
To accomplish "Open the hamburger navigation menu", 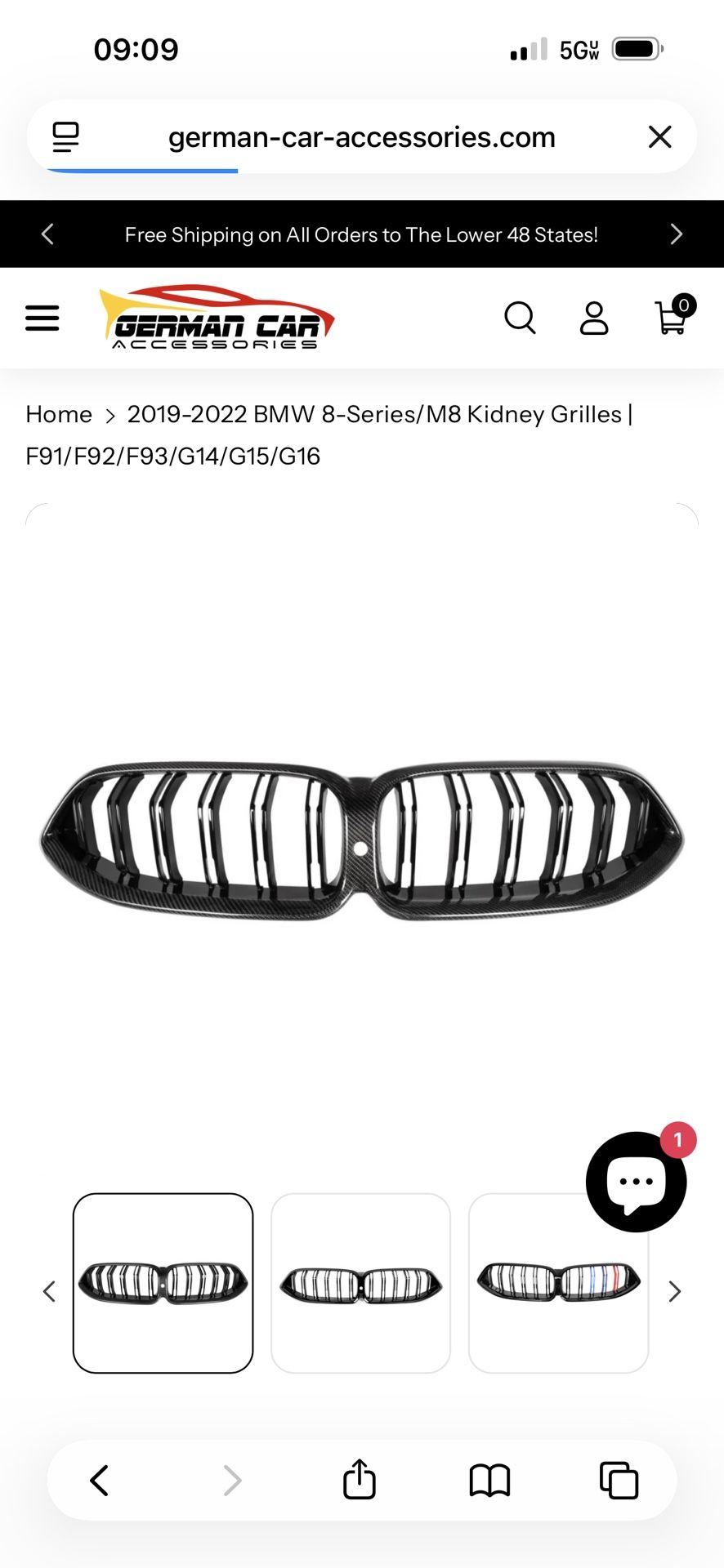I will tap(42, 318).
